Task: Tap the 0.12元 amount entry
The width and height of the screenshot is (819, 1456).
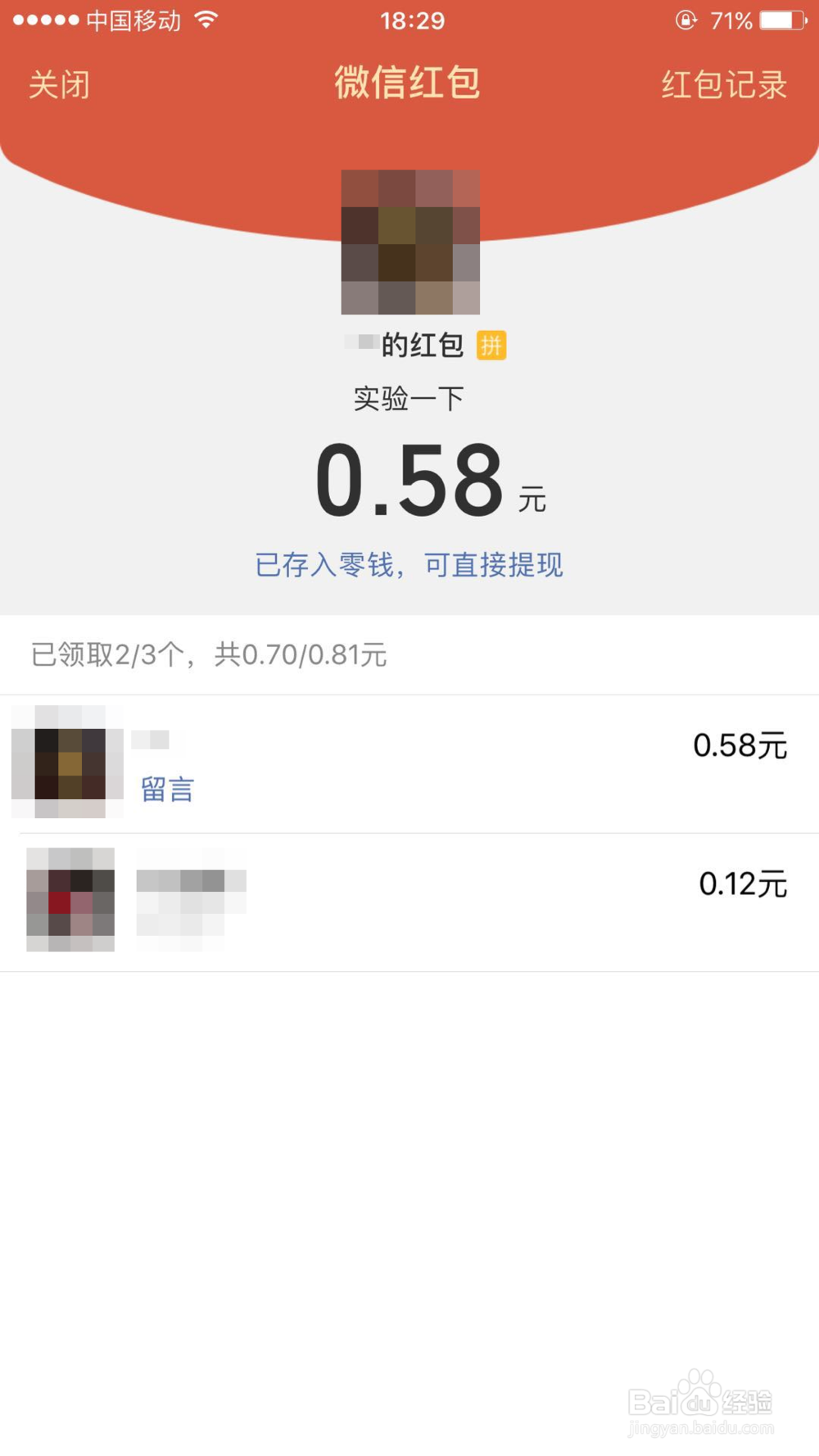Action: [742, 884]
